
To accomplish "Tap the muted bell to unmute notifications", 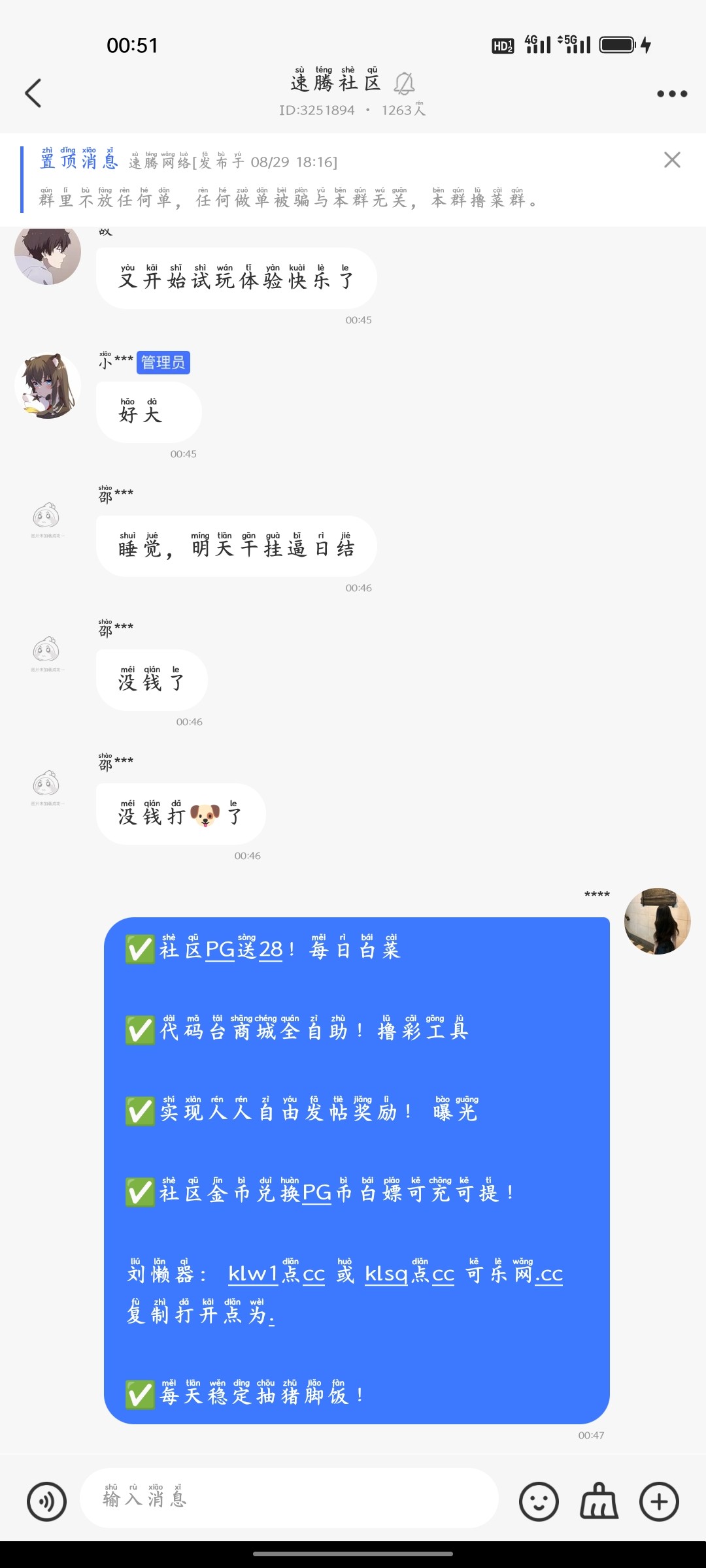I will point(405,83).
